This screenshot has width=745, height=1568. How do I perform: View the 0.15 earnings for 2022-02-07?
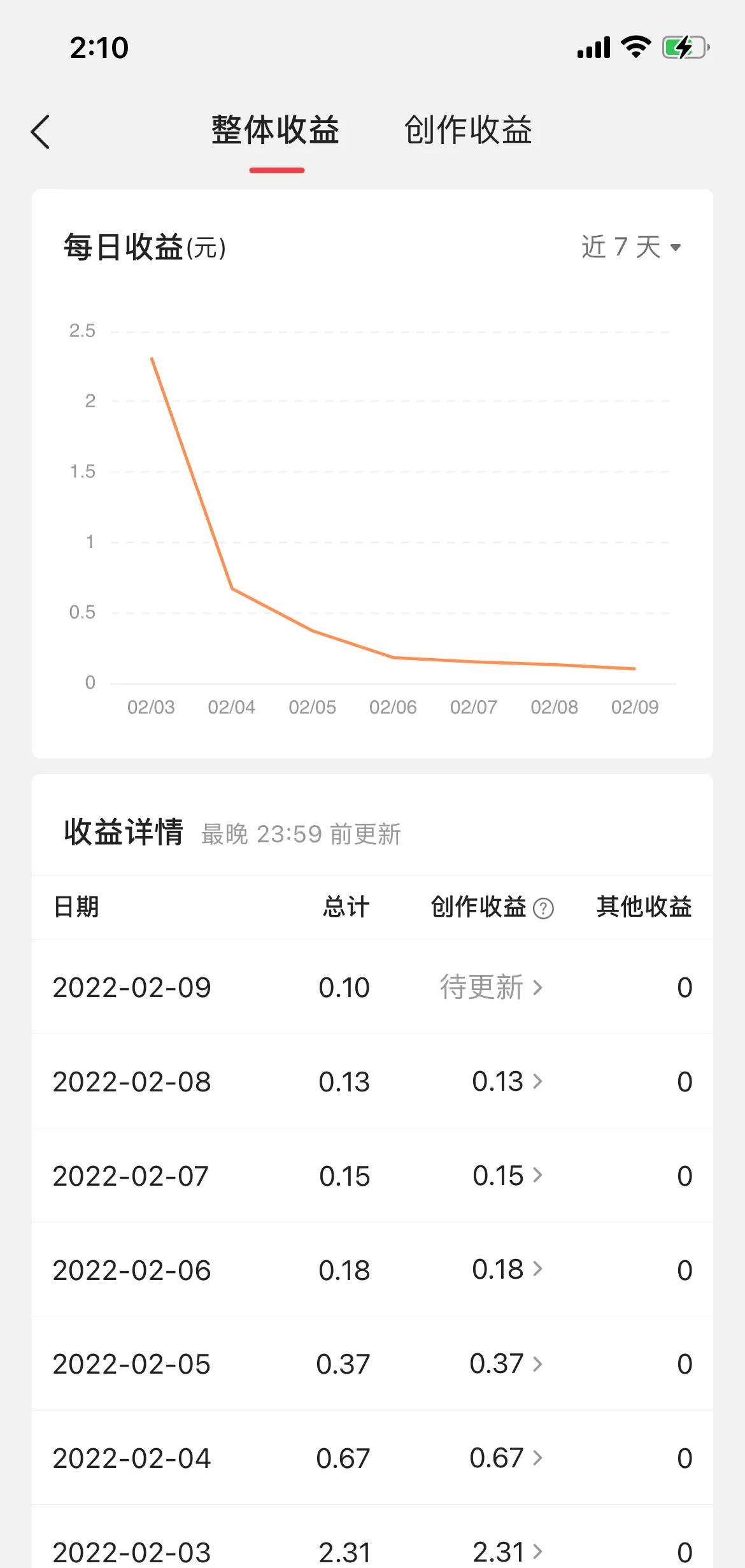[x=507, y=1176]
